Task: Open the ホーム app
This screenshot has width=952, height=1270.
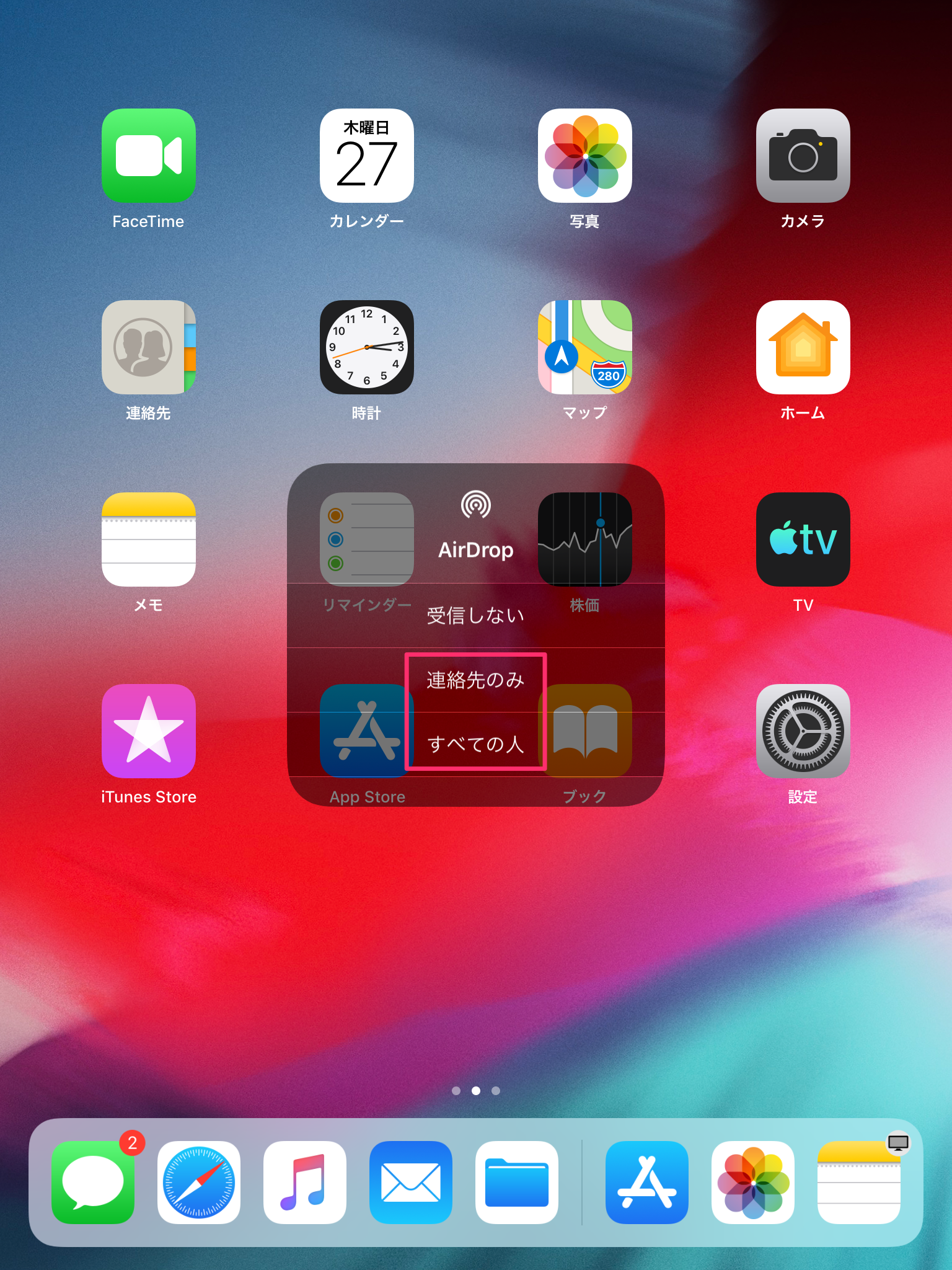Action: [803, 347]
